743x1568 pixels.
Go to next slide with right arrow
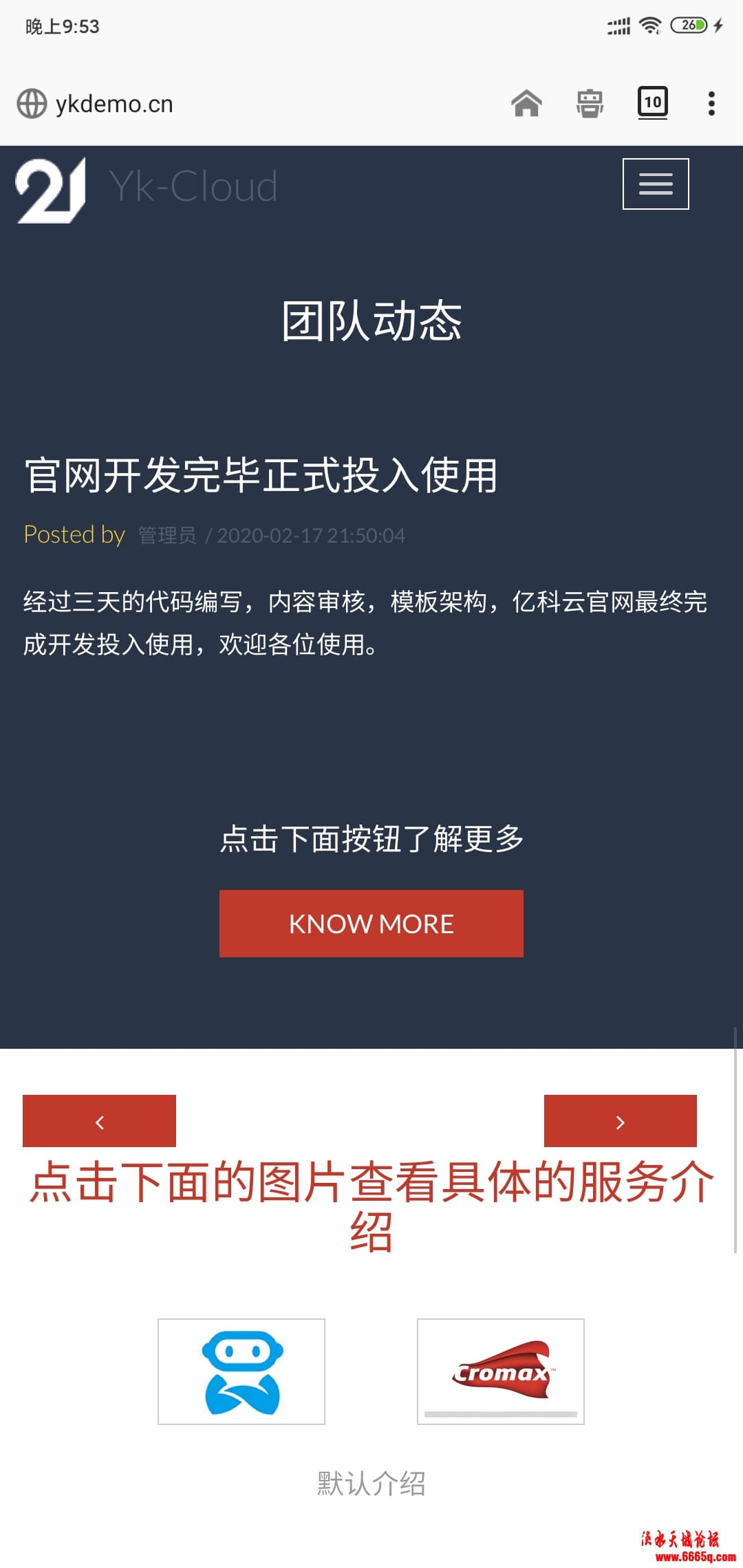tap(620, 1121)
